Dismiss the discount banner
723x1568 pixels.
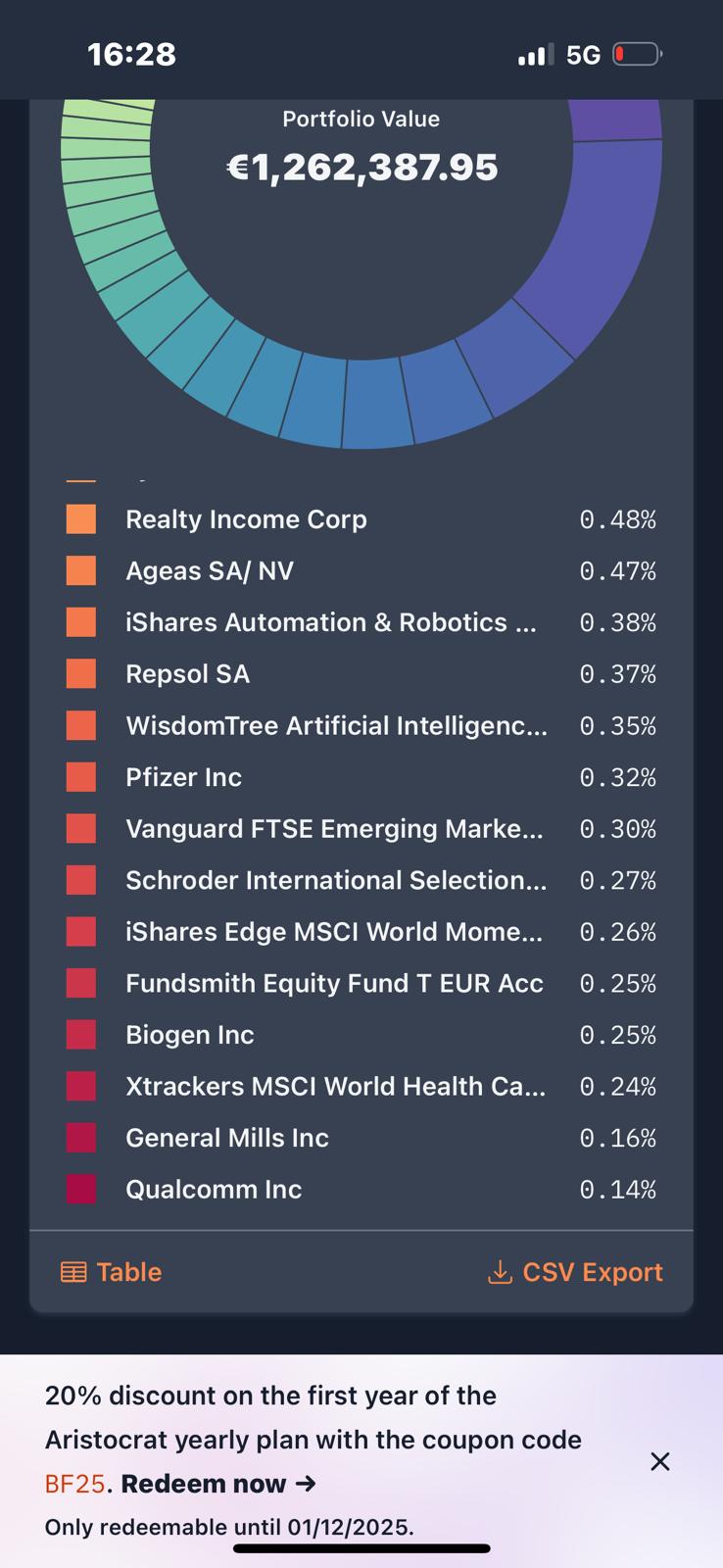(x=660, y=1461)
